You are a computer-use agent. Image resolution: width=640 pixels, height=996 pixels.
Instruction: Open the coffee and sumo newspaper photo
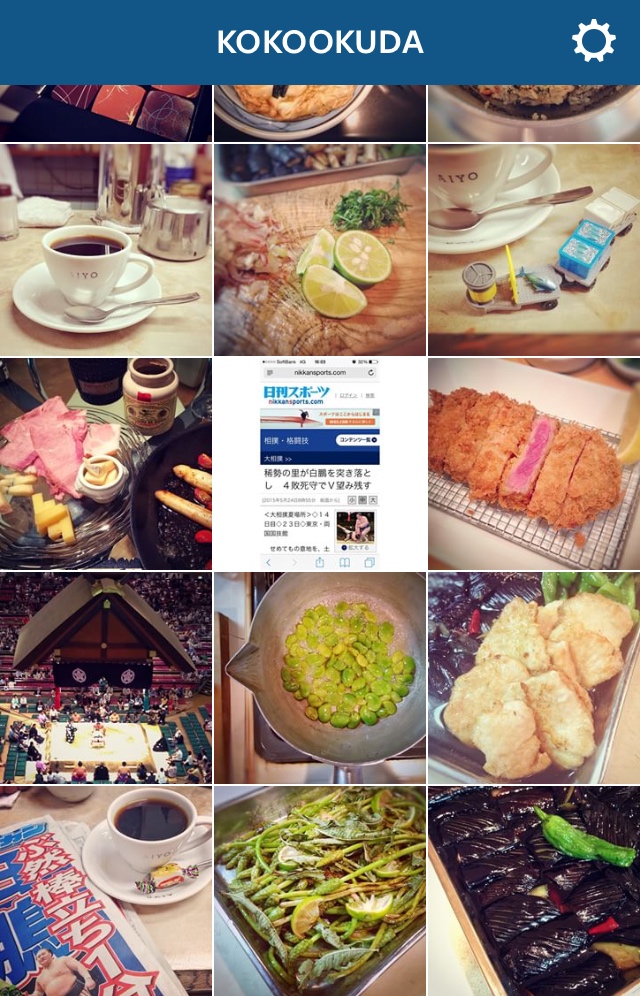pos(106,891)
